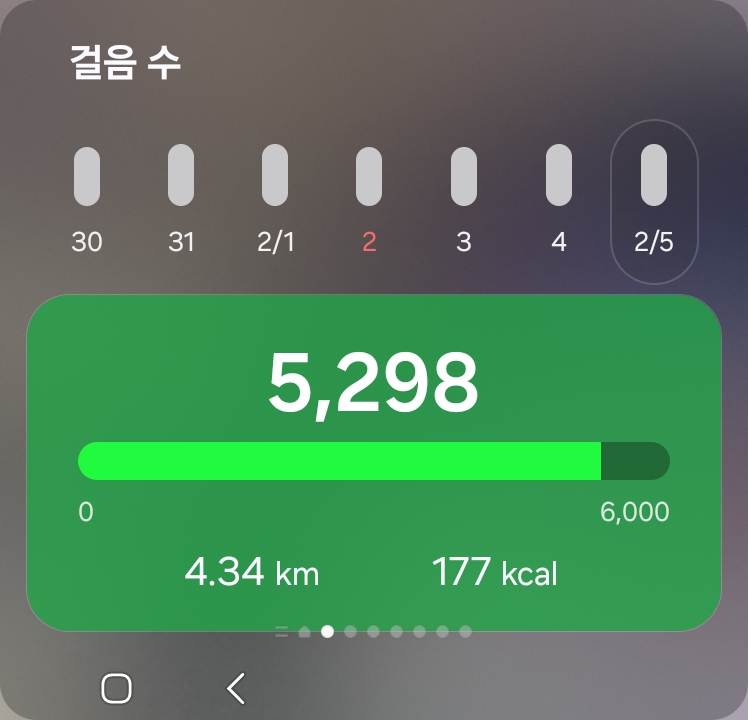748x720 pixels.
Task: Select the red day 2 bar
Action: (x=369, y=177)
